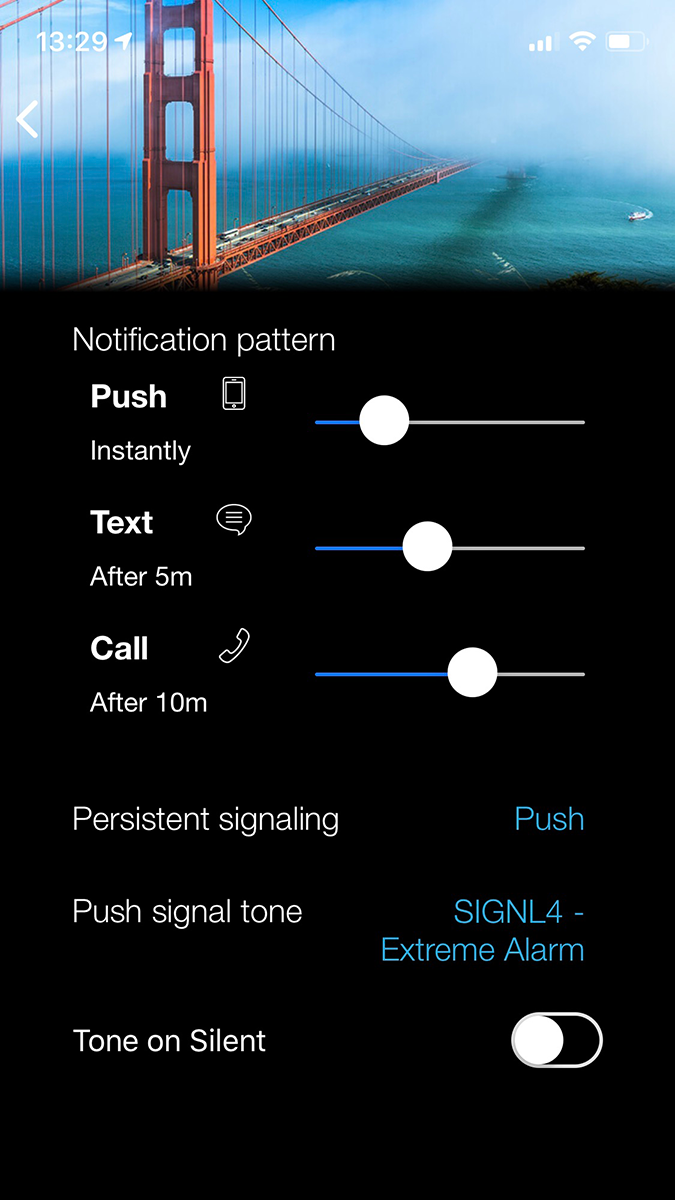Tap the Text notification delay slider
Viewport: 675px width, 1200px height.
click(x=450, y=548)
